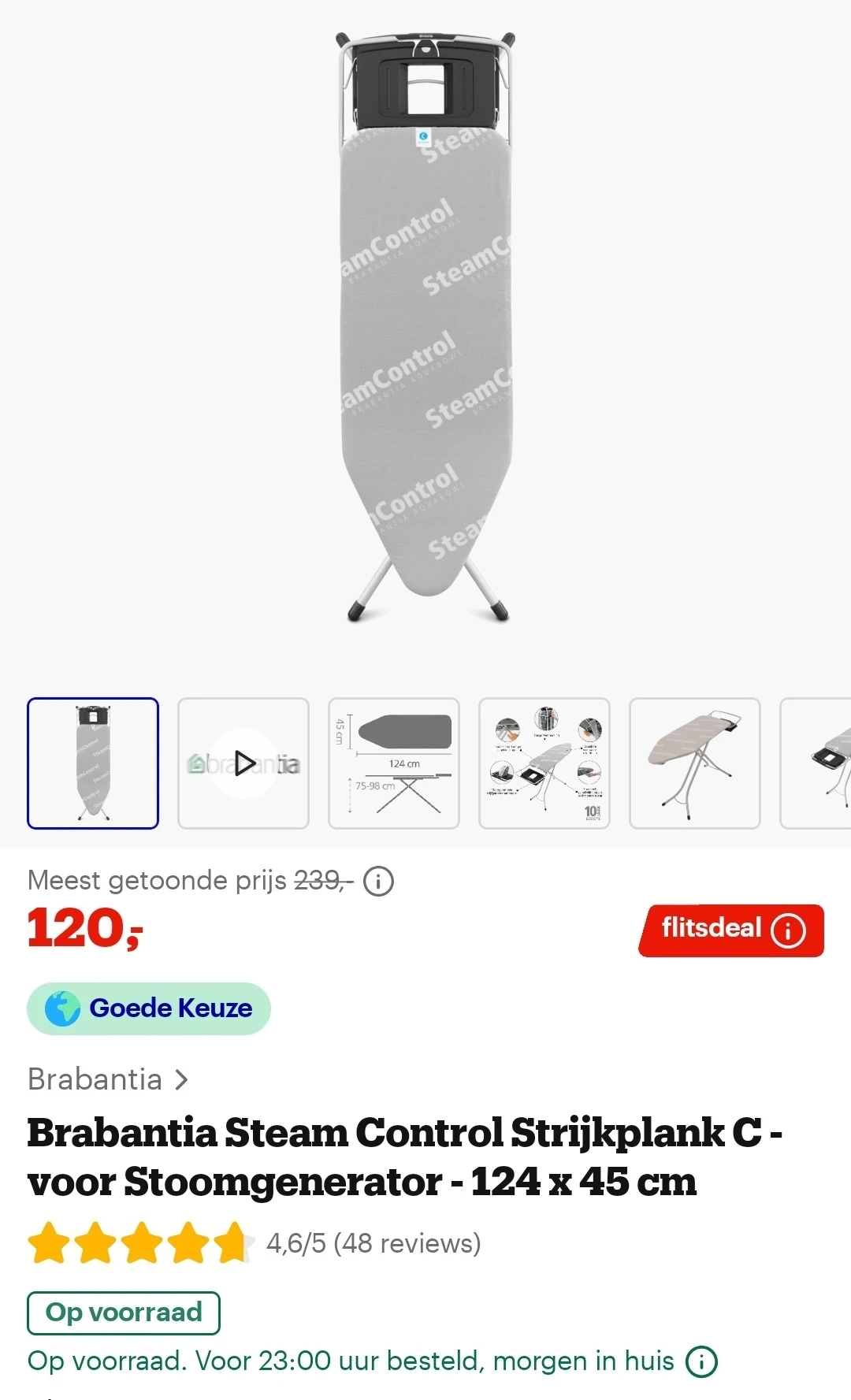851x1400 pixels.
Task: View the beige side-angle ironing board thumbnail
Action: [695, 763]
